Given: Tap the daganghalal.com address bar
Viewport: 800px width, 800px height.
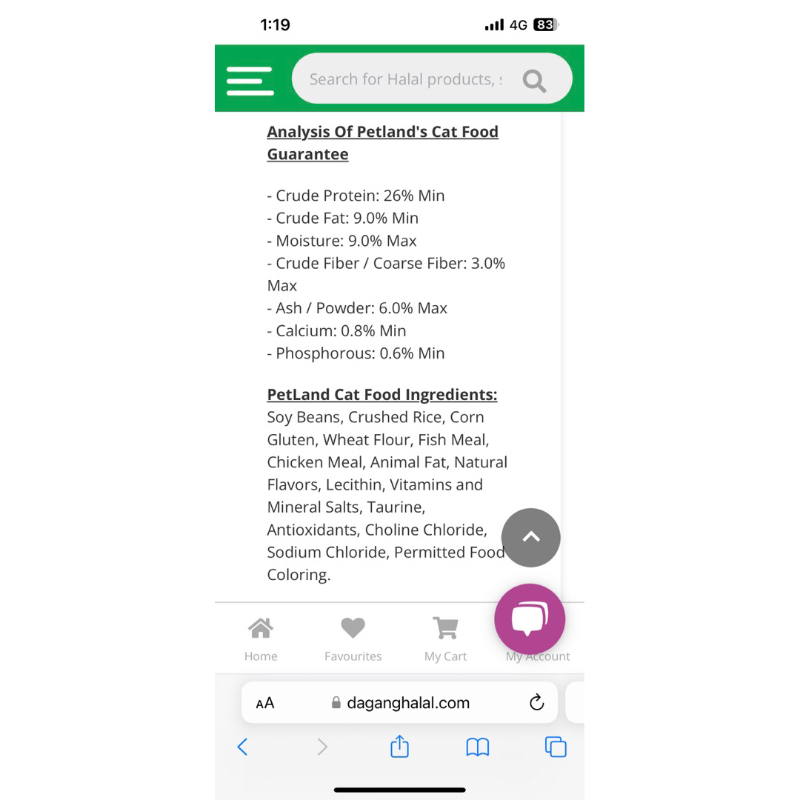Looking at the screenshot, I should point(399,703).
